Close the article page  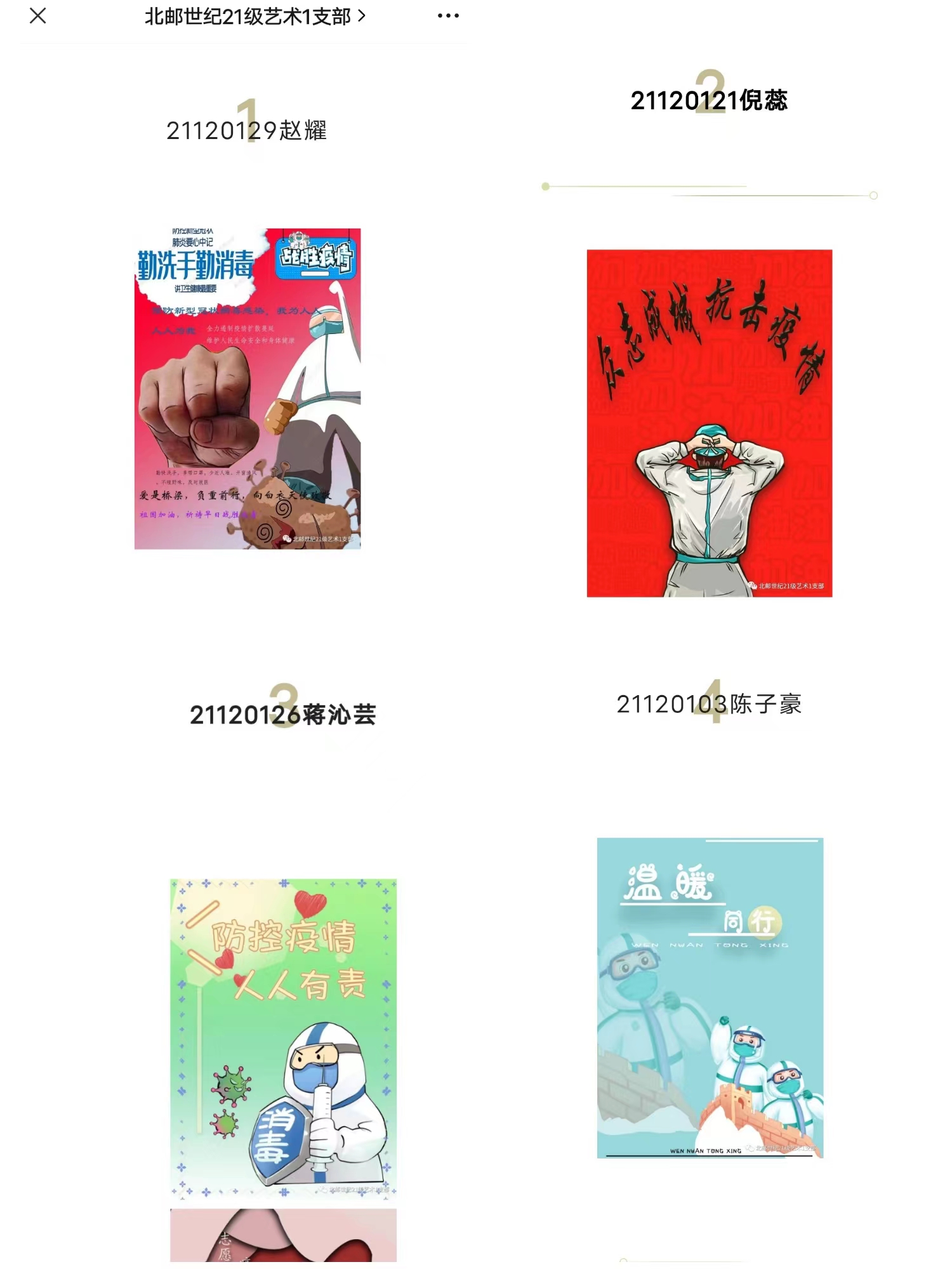(38, 16)
